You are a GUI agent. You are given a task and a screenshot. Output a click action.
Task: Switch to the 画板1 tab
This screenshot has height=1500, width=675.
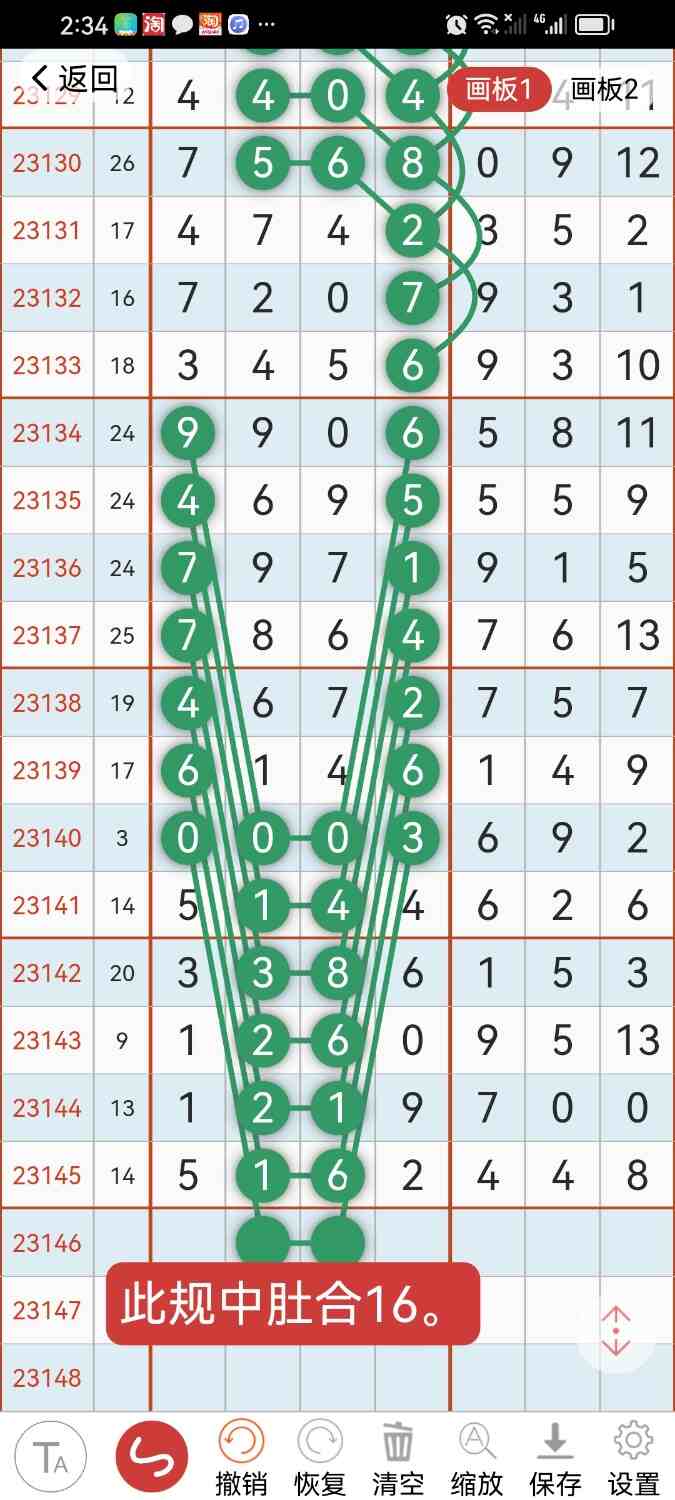pos(499,90)
